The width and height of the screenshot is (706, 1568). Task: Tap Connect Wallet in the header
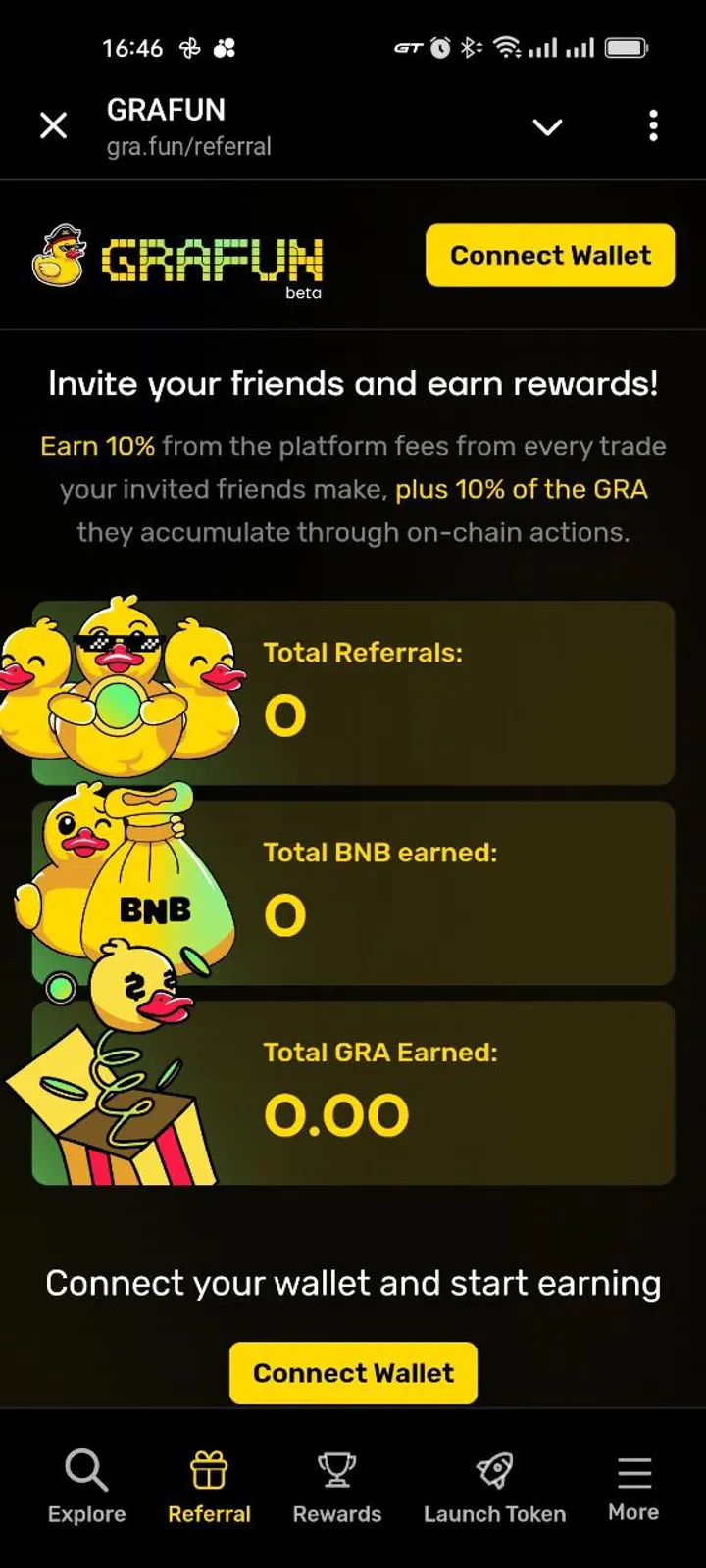[x=550, y=256]
